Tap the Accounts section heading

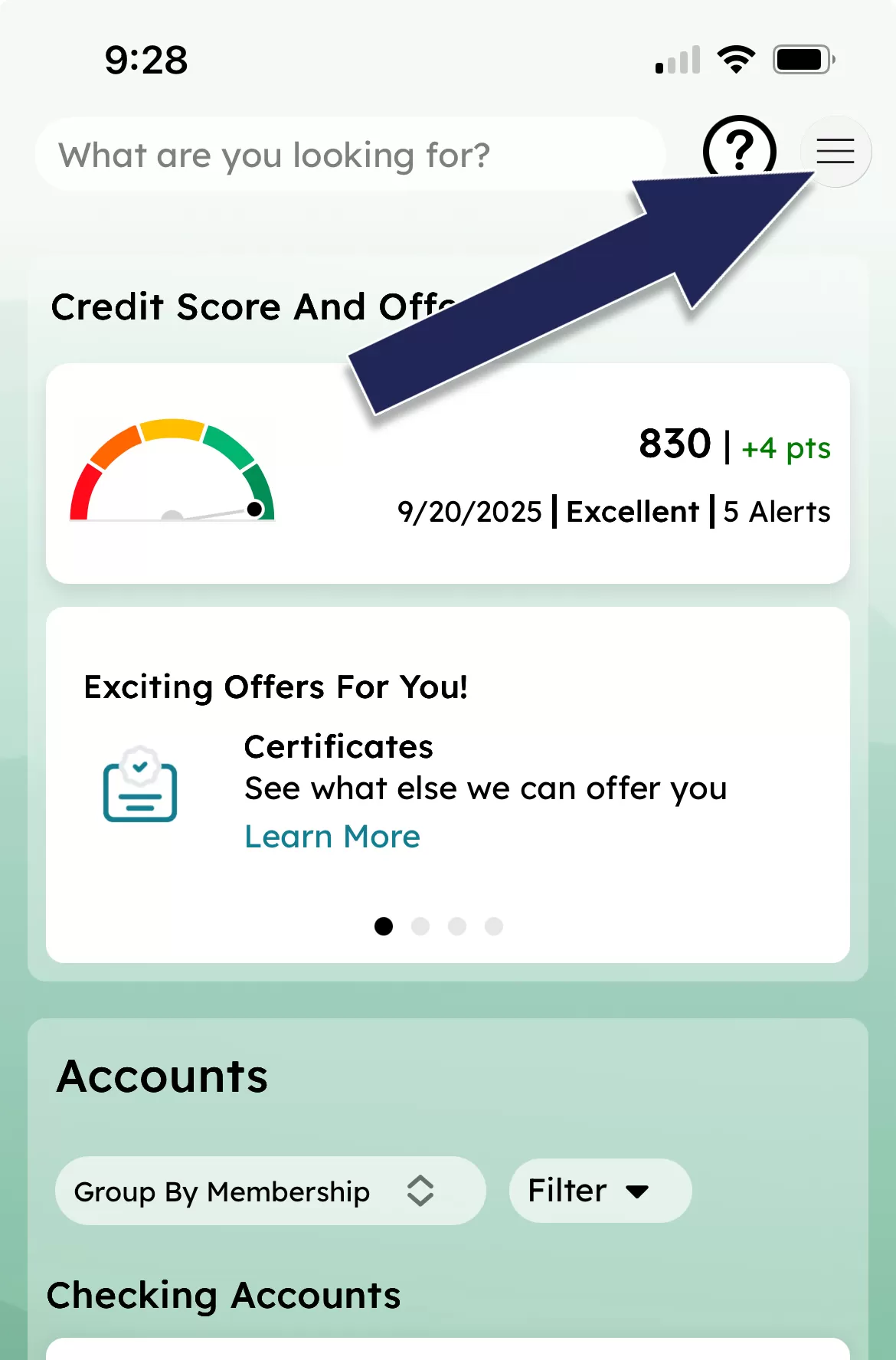tap(159, 1077)
